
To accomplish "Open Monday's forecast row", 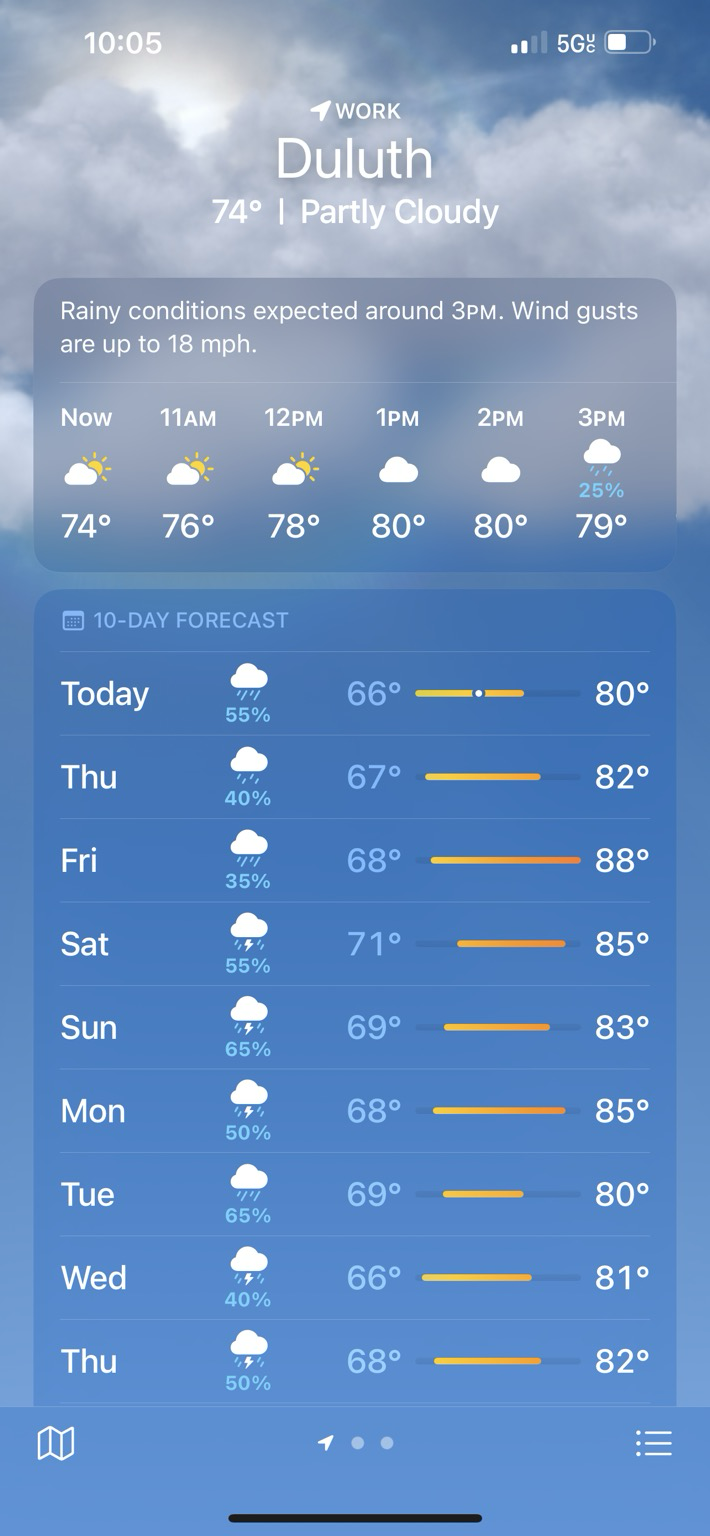I will point(355,1111).
